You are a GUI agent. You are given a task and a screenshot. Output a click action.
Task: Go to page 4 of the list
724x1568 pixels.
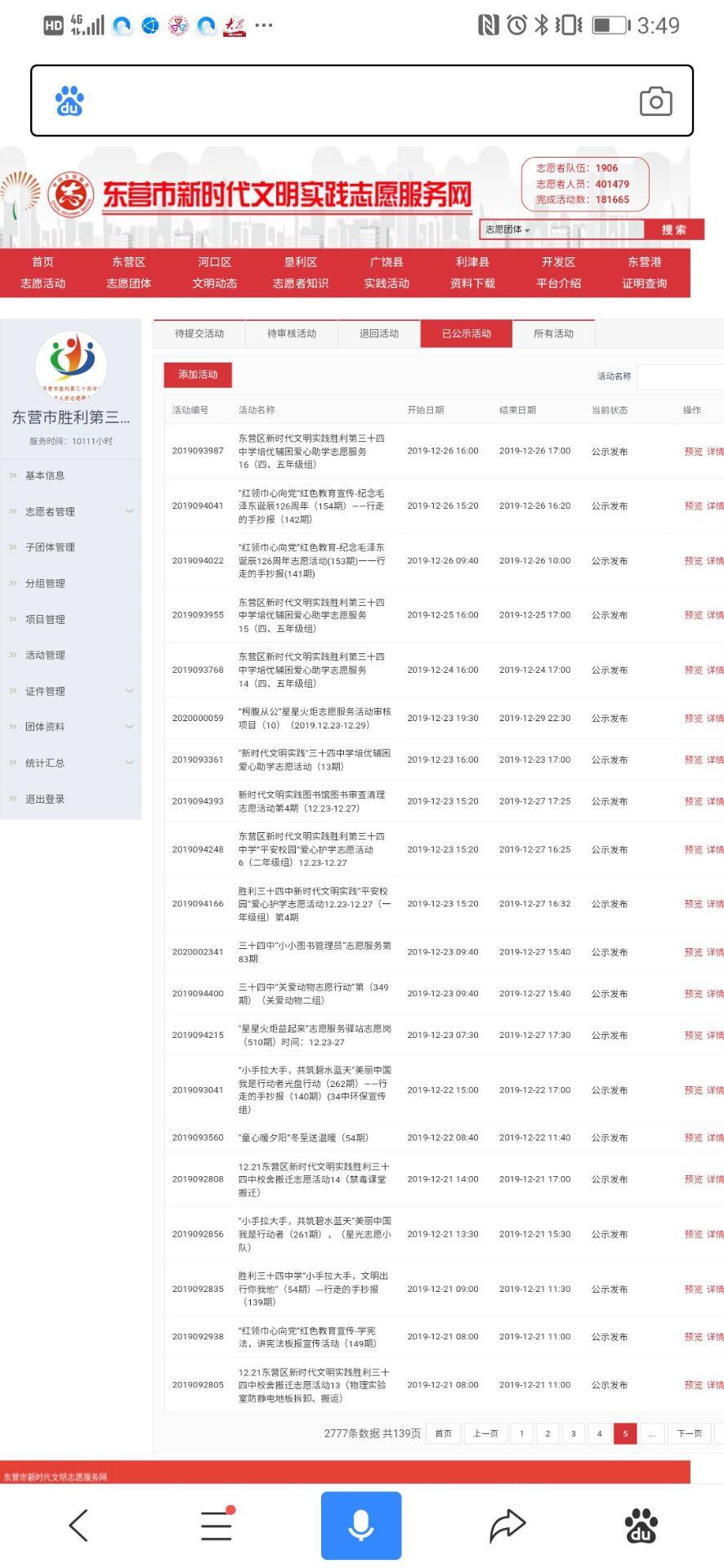click(x=599, y=1433)
